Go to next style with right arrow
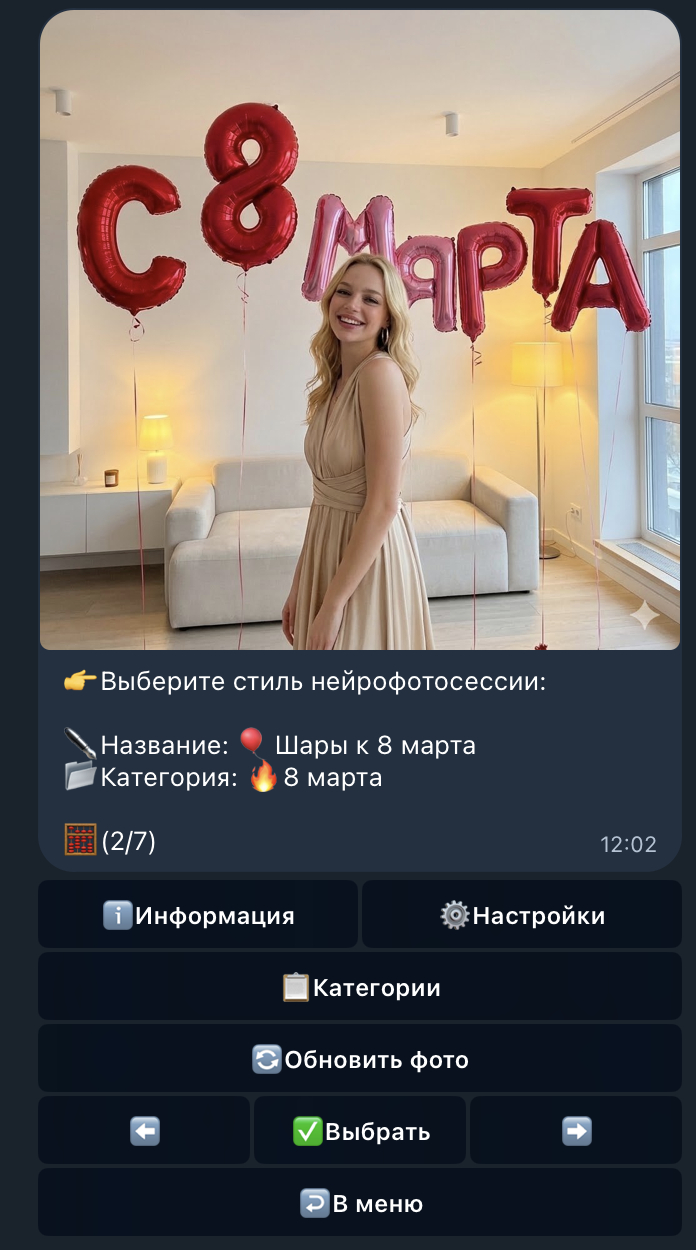The width and height of the screenshot is (696, 1250). (576, 1131)
